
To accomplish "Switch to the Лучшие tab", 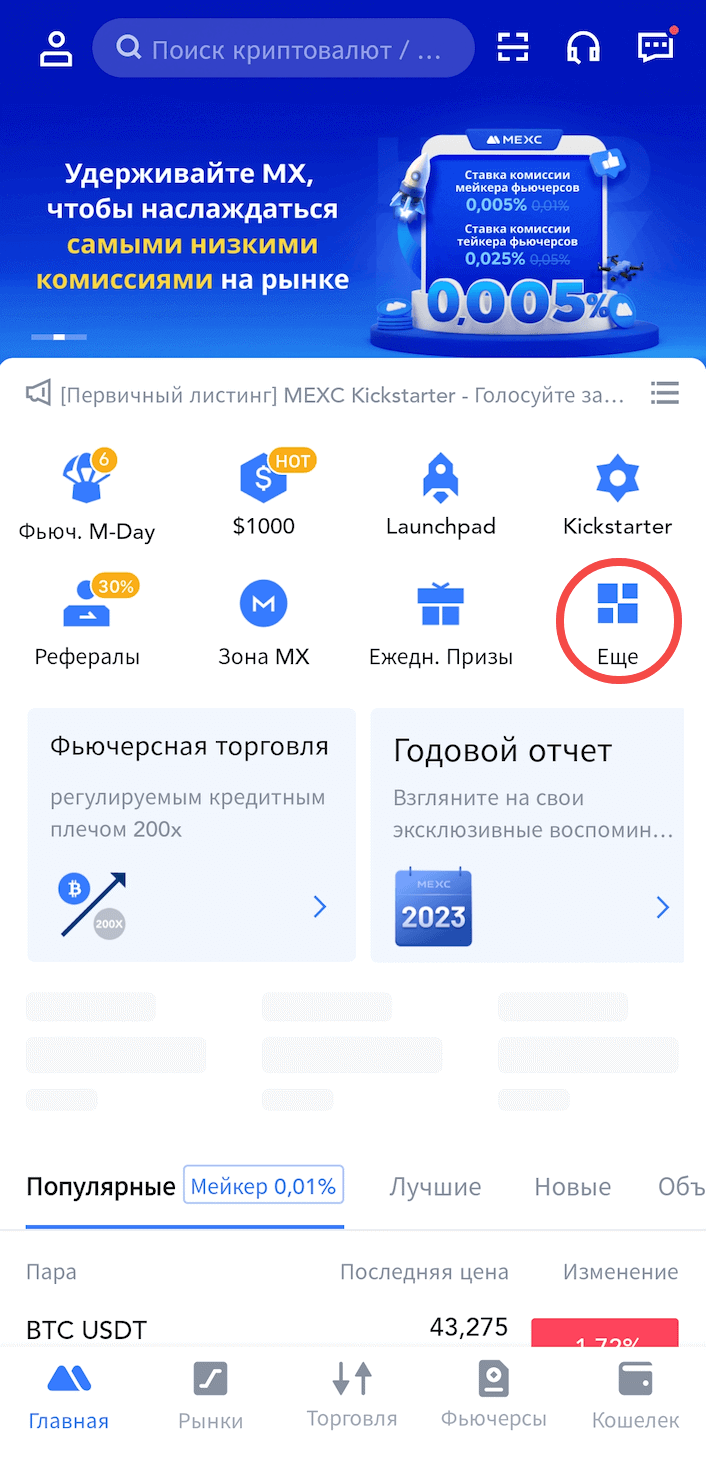I will (435, 1187).
